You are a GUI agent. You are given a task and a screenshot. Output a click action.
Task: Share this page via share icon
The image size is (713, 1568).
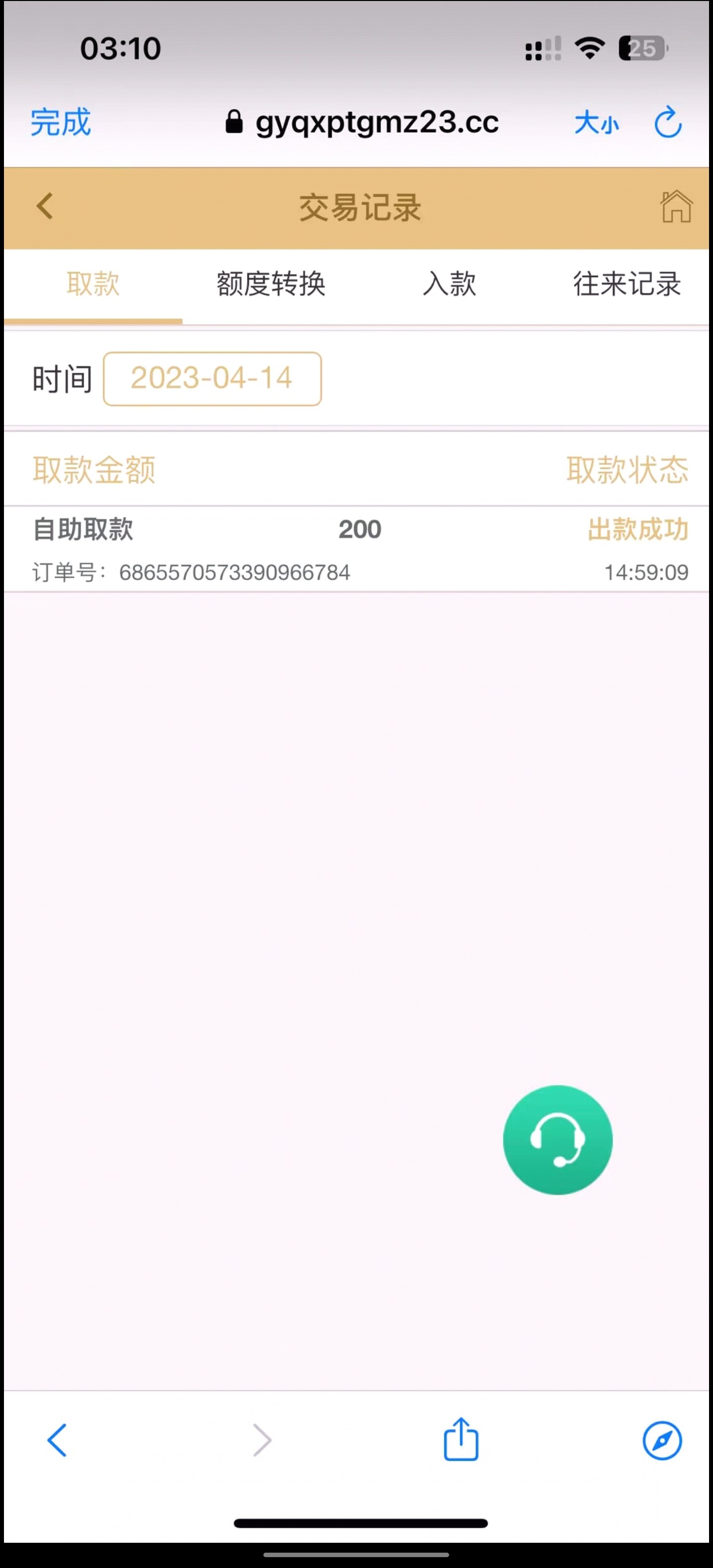point(461,1440)
